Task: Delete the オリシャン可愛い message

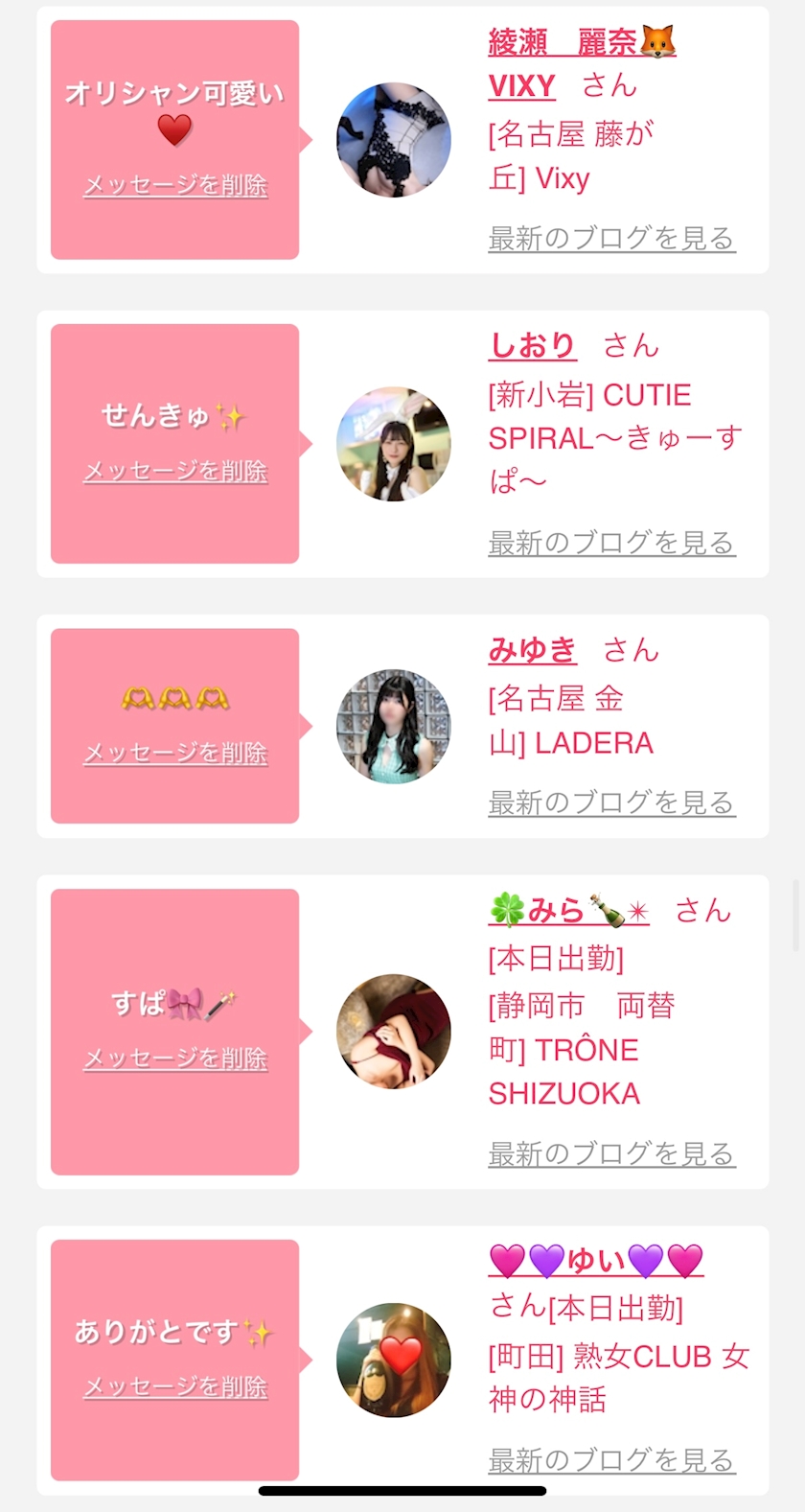Action: [175, 185]
